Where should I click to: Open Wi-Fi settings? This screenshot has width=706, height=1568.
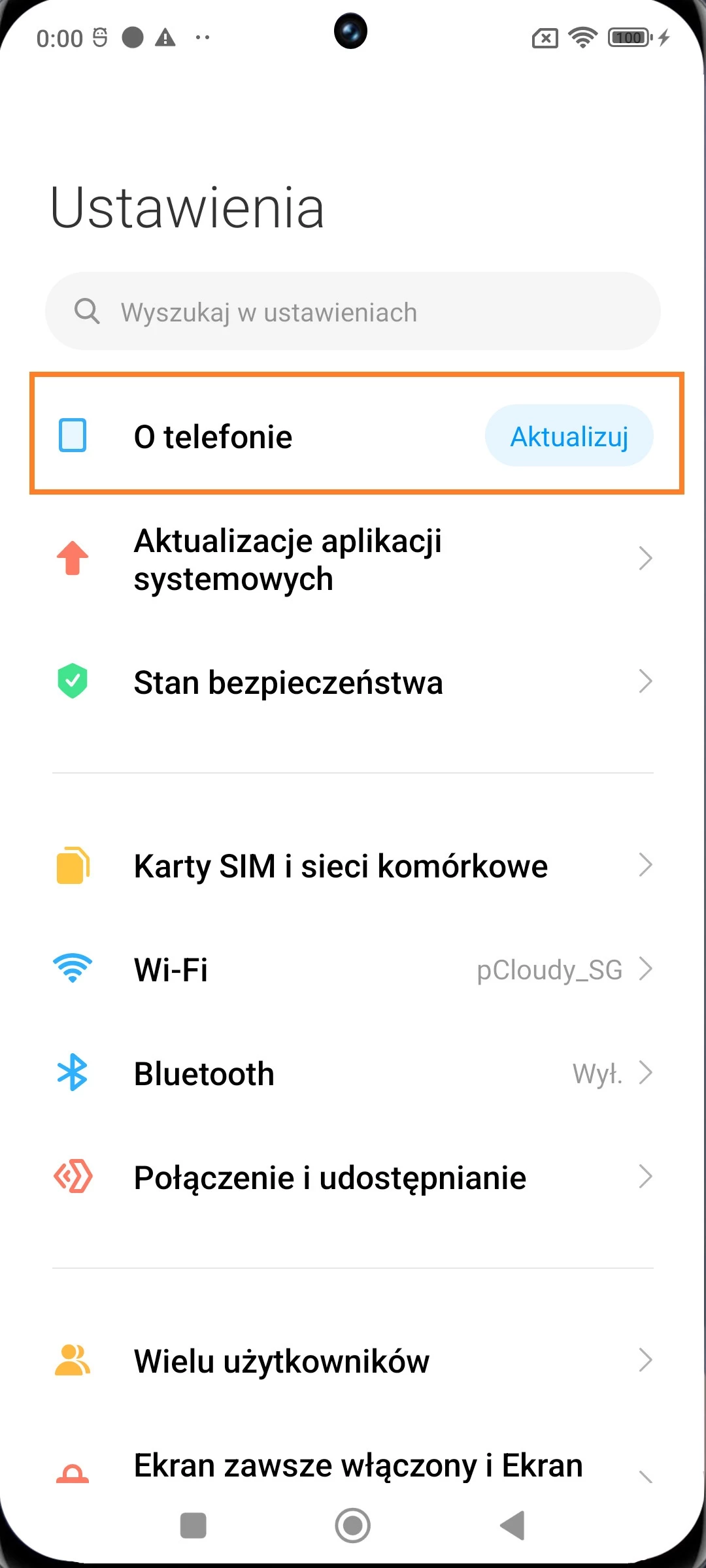[353, 970]
